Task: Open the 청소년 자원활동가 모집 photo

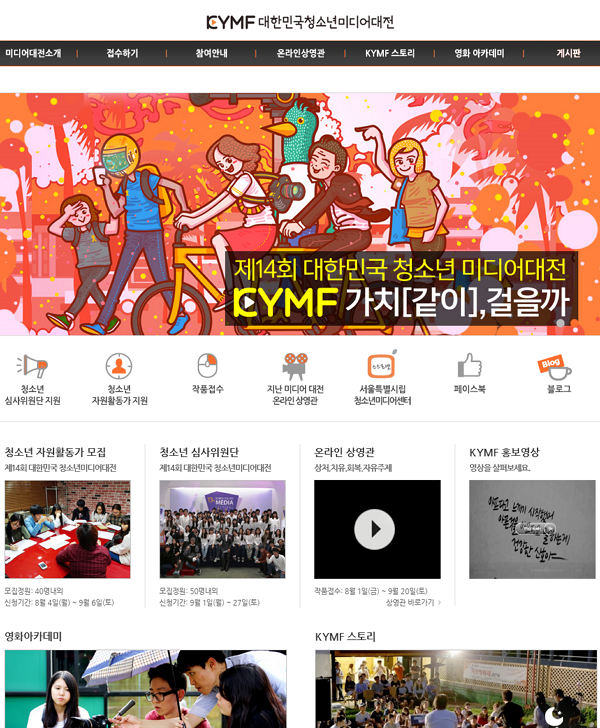Action: pos(67,529)
